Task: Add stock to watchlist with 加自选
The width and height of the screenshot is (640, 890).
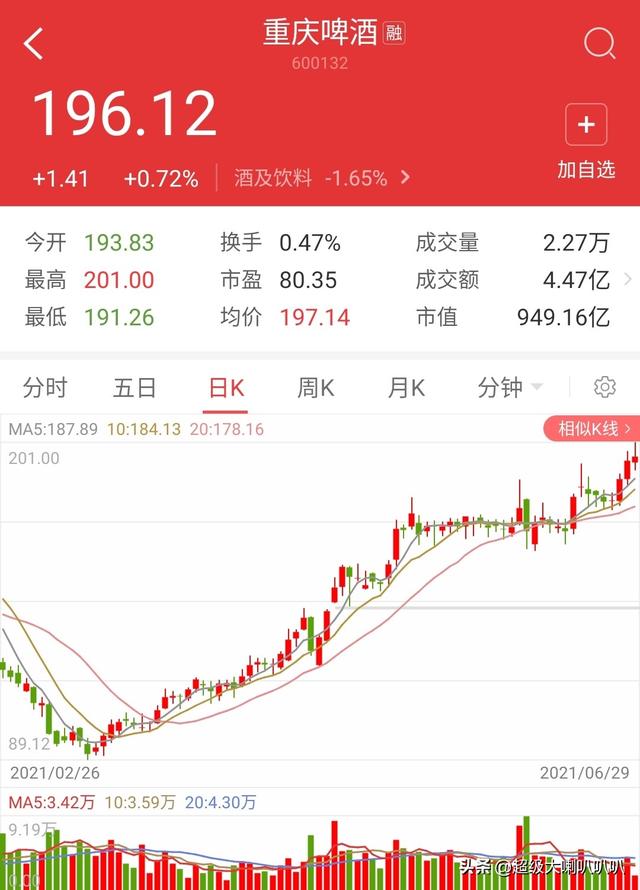Action: (586, 142)
